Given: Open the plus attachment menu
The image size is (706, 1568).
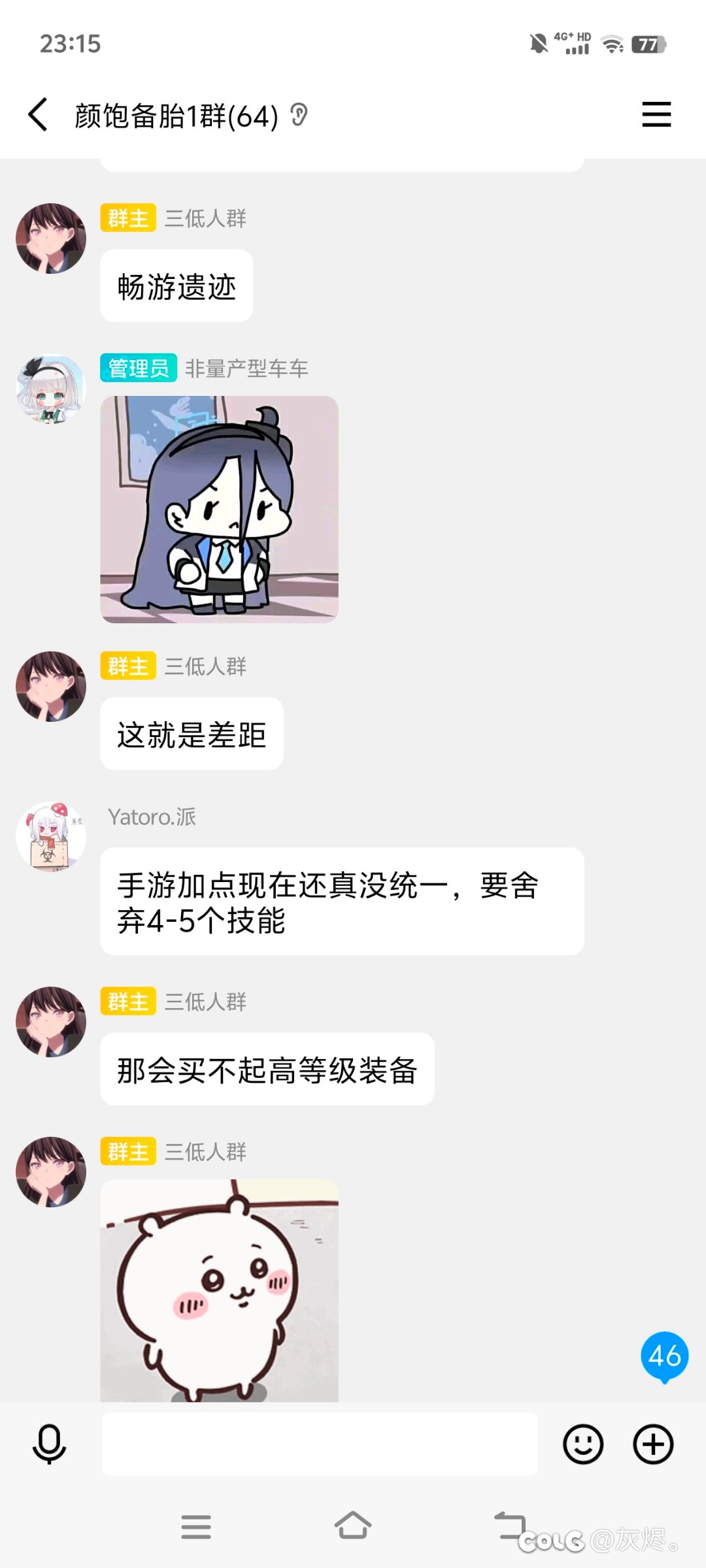Looking at the screenshot, I should pyautogui.click(x=653, y=1444).
